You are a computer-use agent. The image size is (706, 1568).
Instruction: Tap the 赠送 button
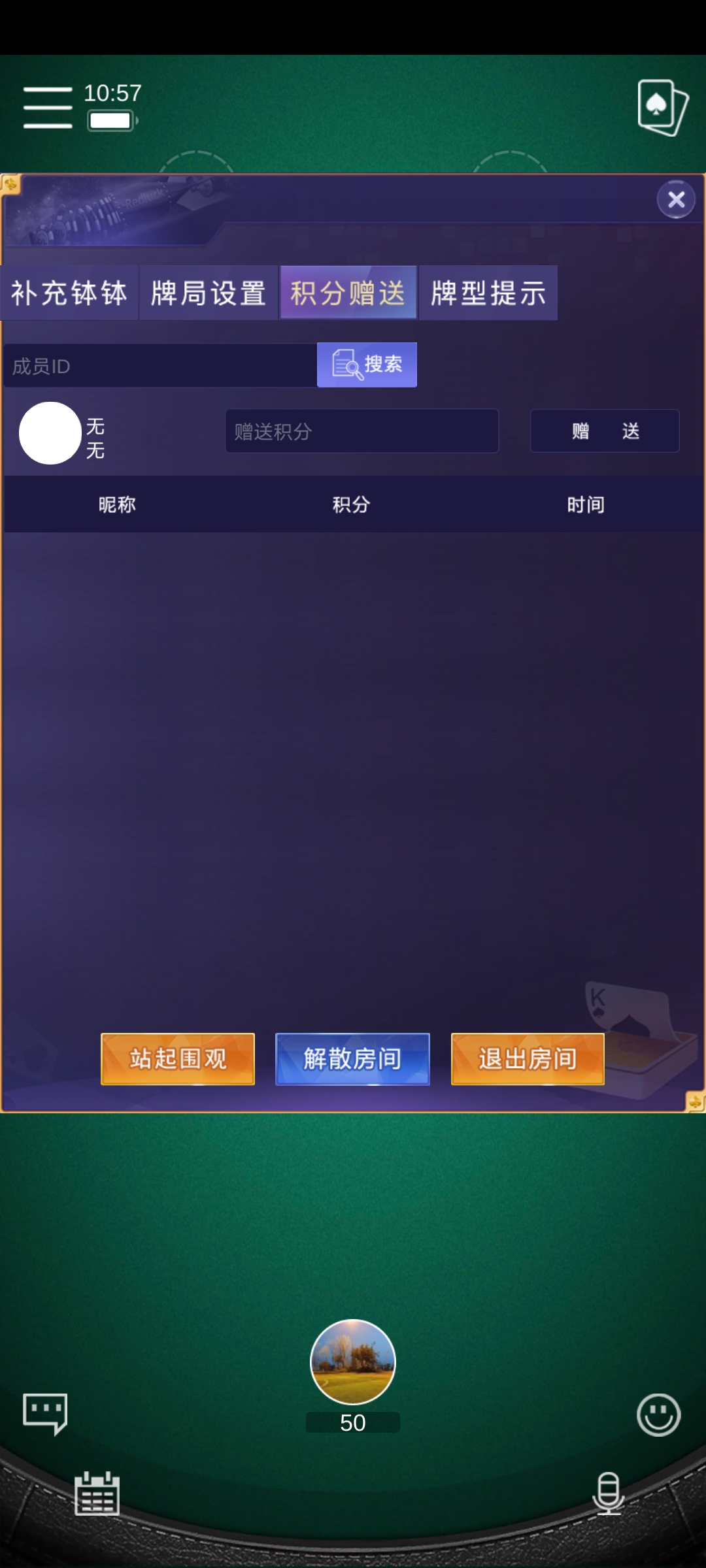point(605,431)
